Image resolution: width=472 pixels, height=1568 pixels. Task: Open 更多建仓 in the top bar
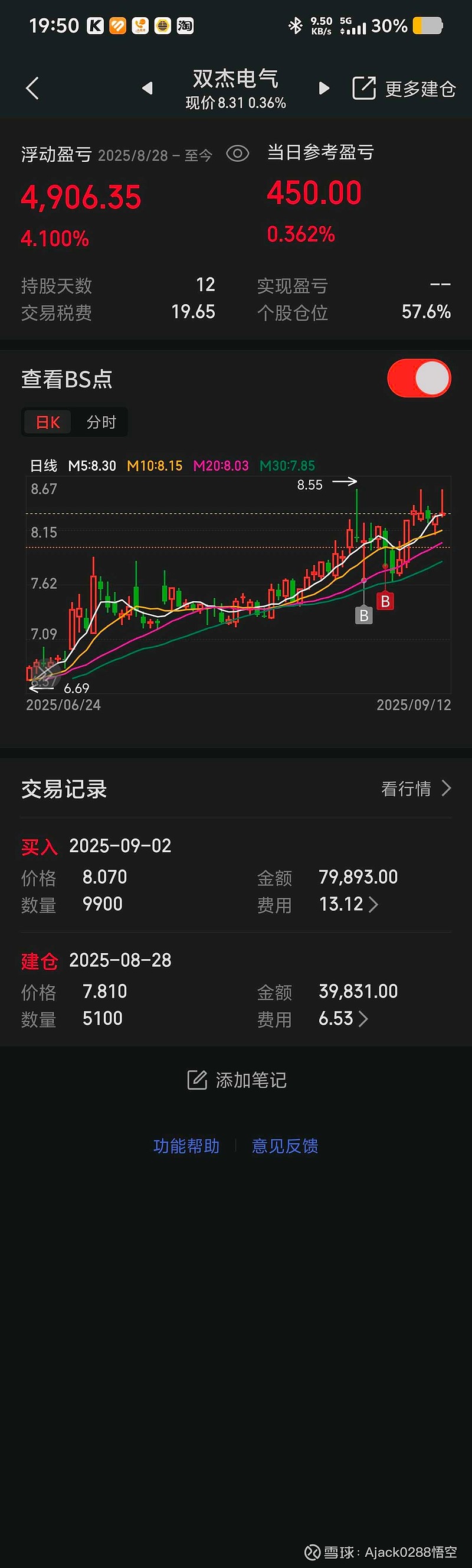click(x=420, y=90)
